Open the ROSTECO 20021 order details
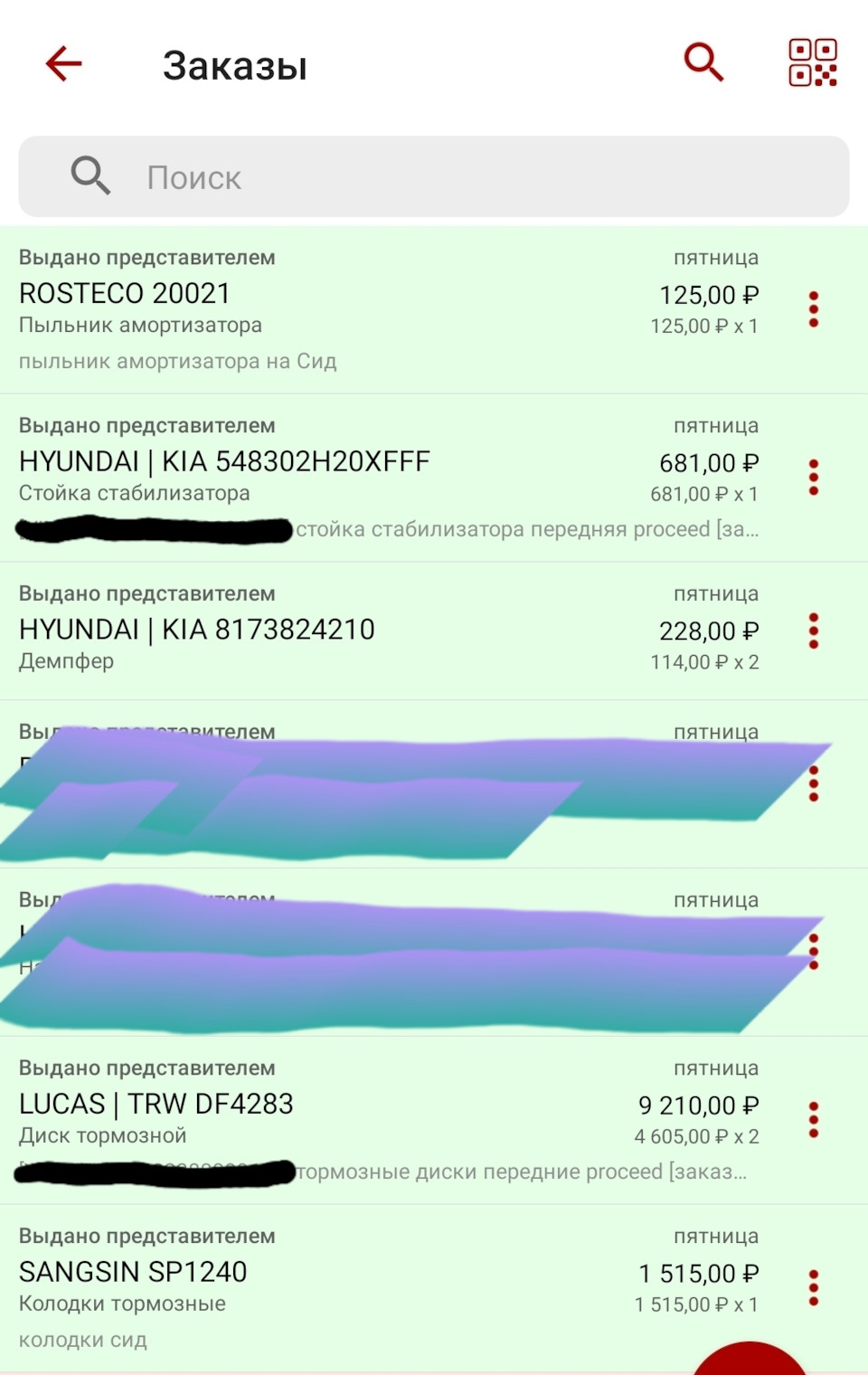868x1375 pixels. 124,293
